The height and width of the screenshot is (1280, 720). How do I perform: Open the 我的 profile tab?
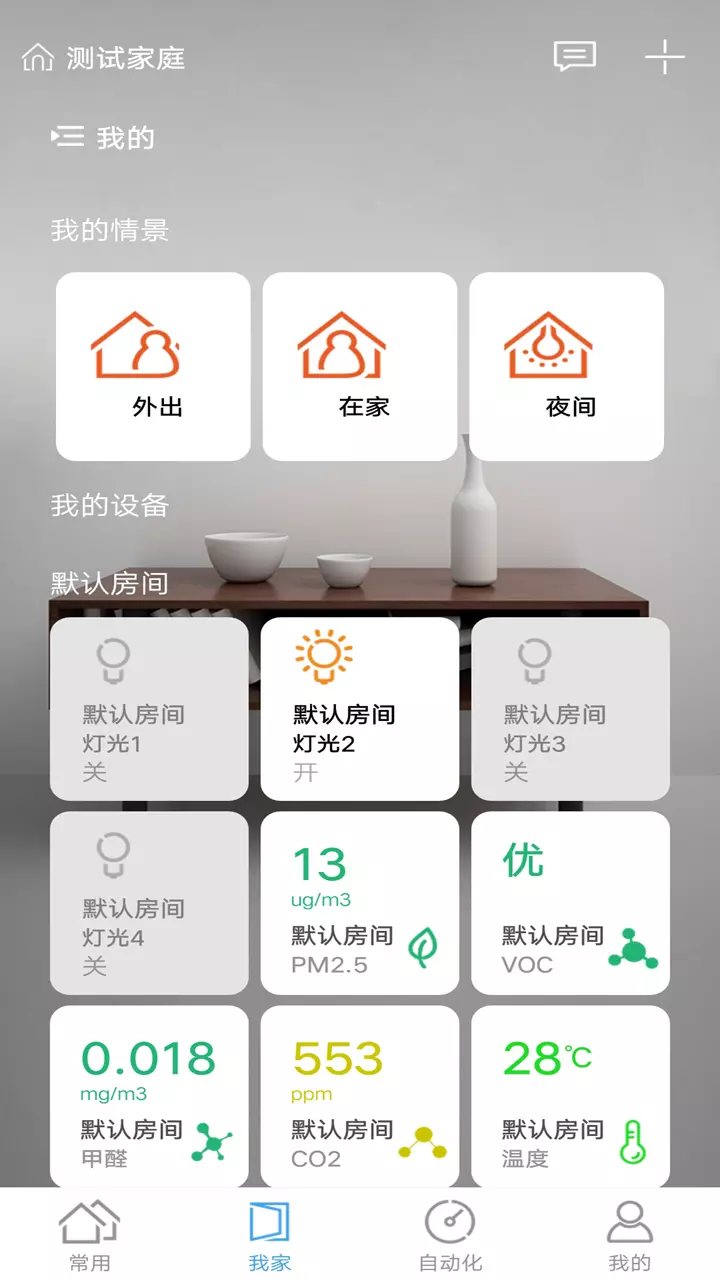(630, 1232)
